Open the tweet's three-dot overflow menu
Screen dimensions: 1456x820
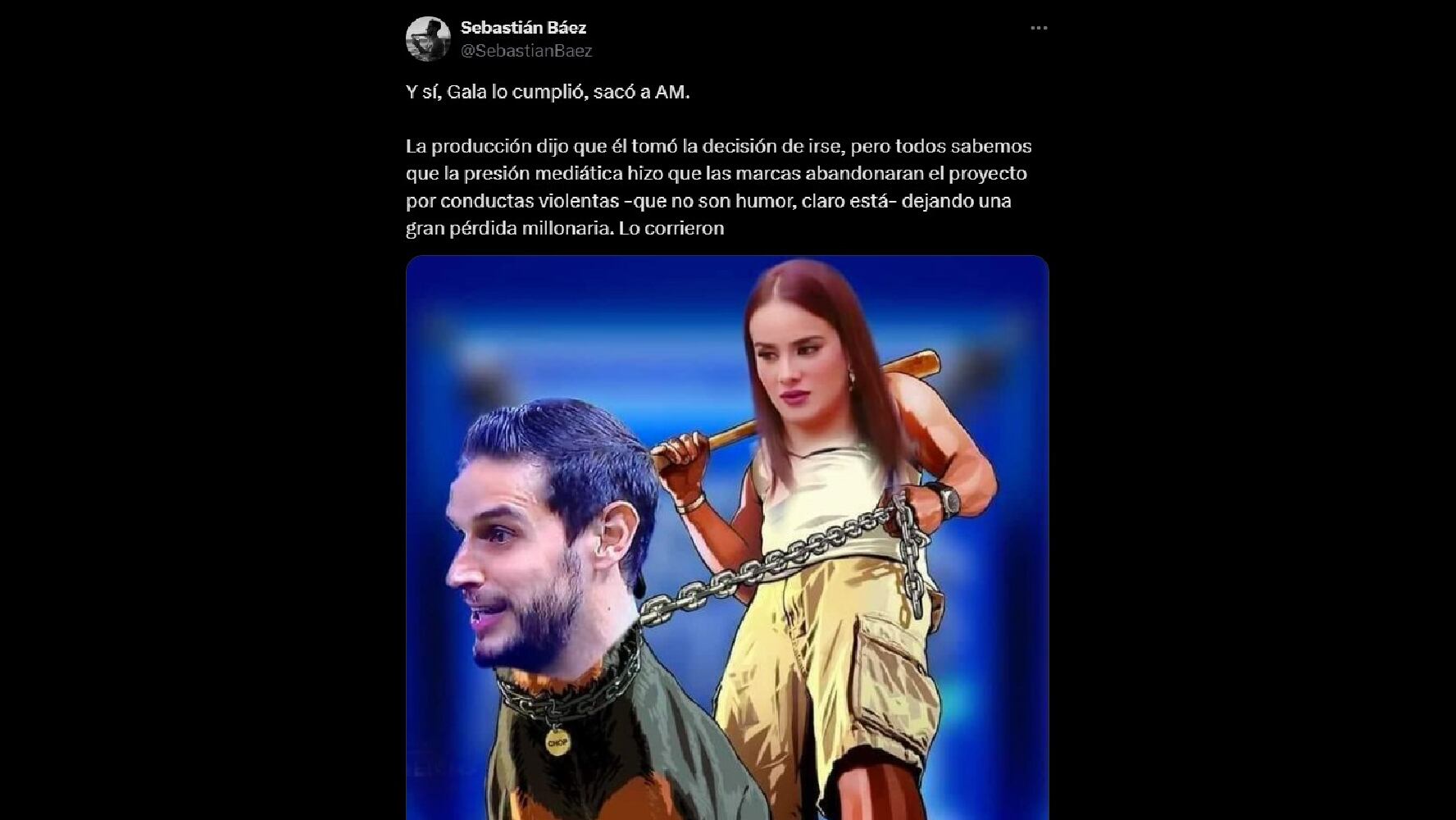1039,28
